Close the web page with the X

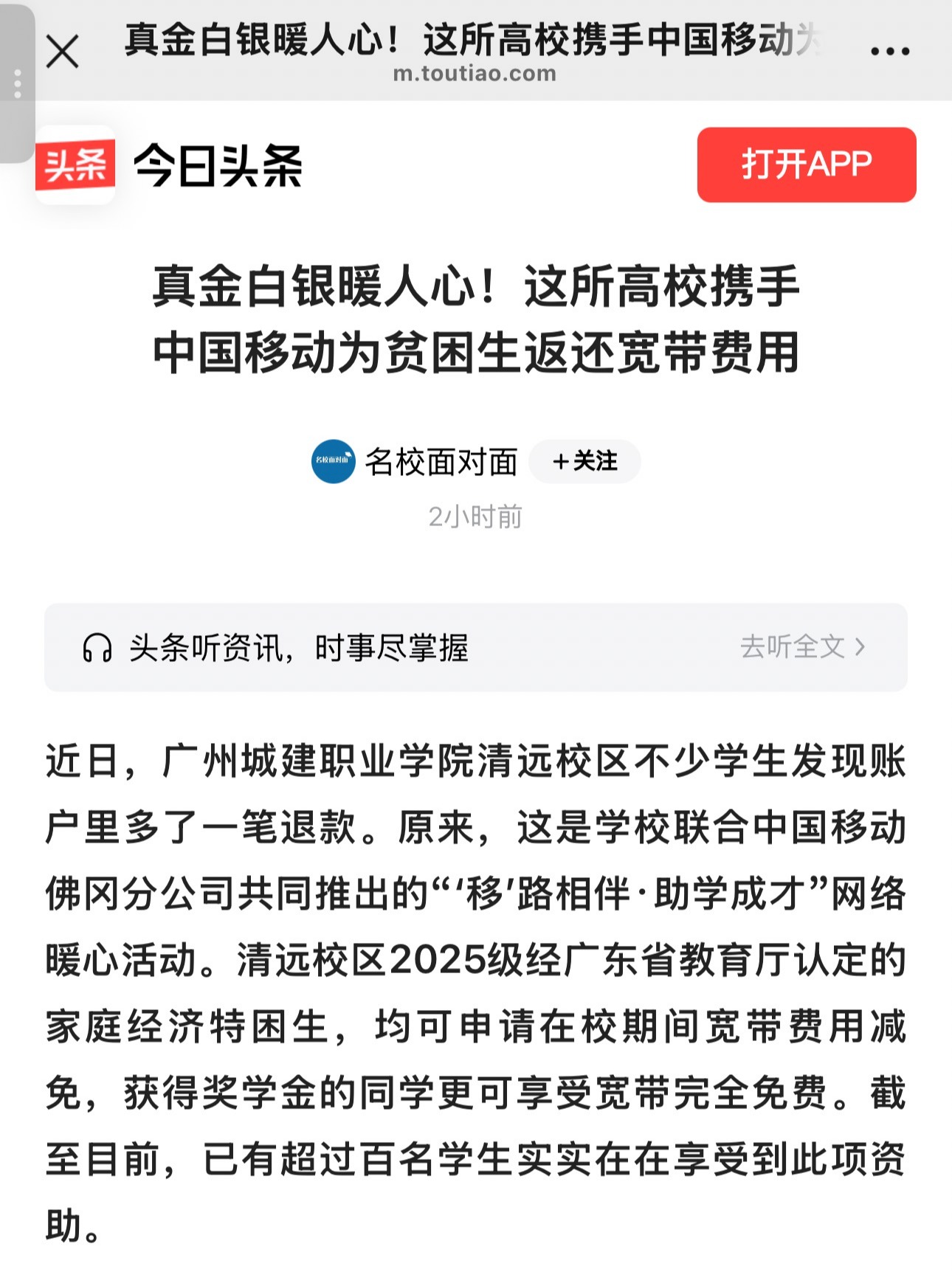63,52
